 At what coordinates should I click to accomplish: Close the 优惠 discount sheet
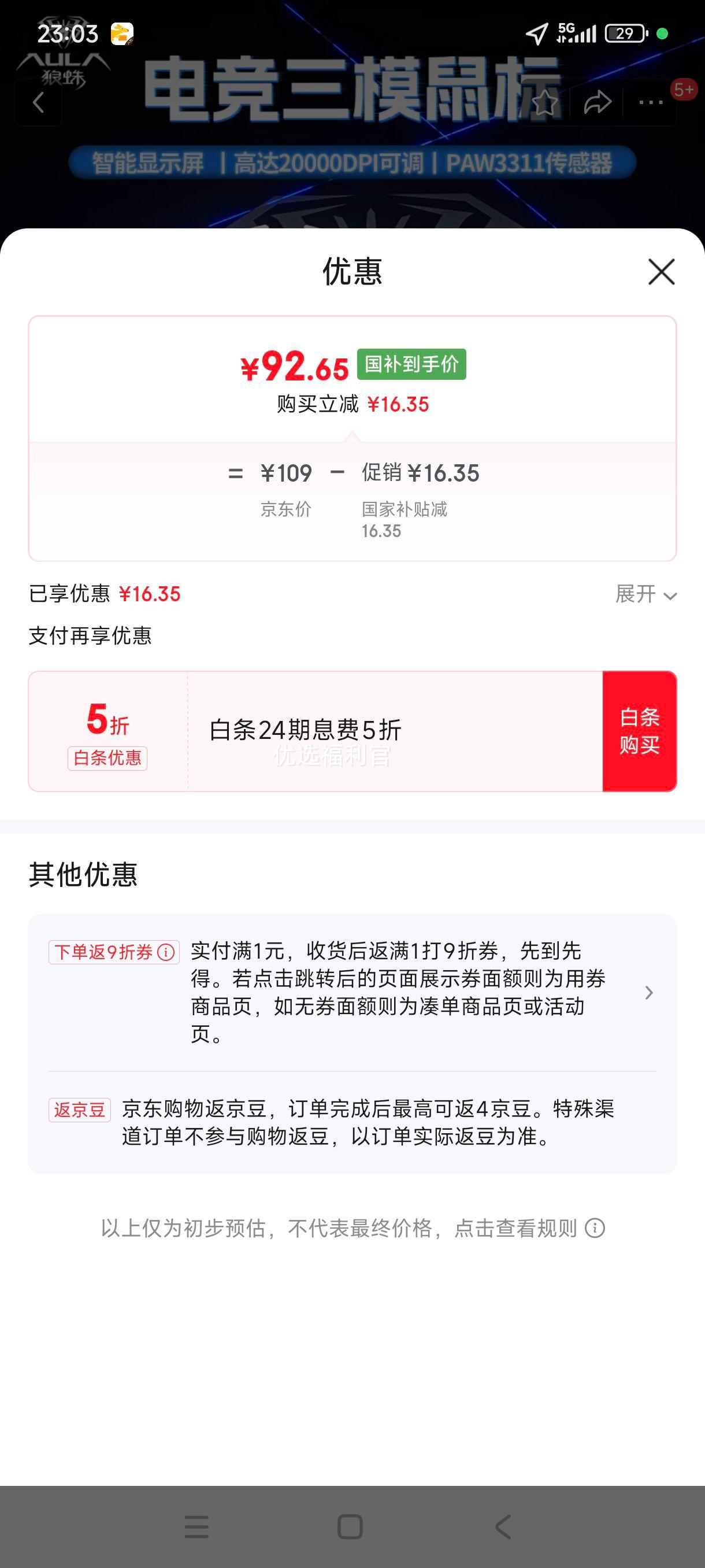[661, 272]
